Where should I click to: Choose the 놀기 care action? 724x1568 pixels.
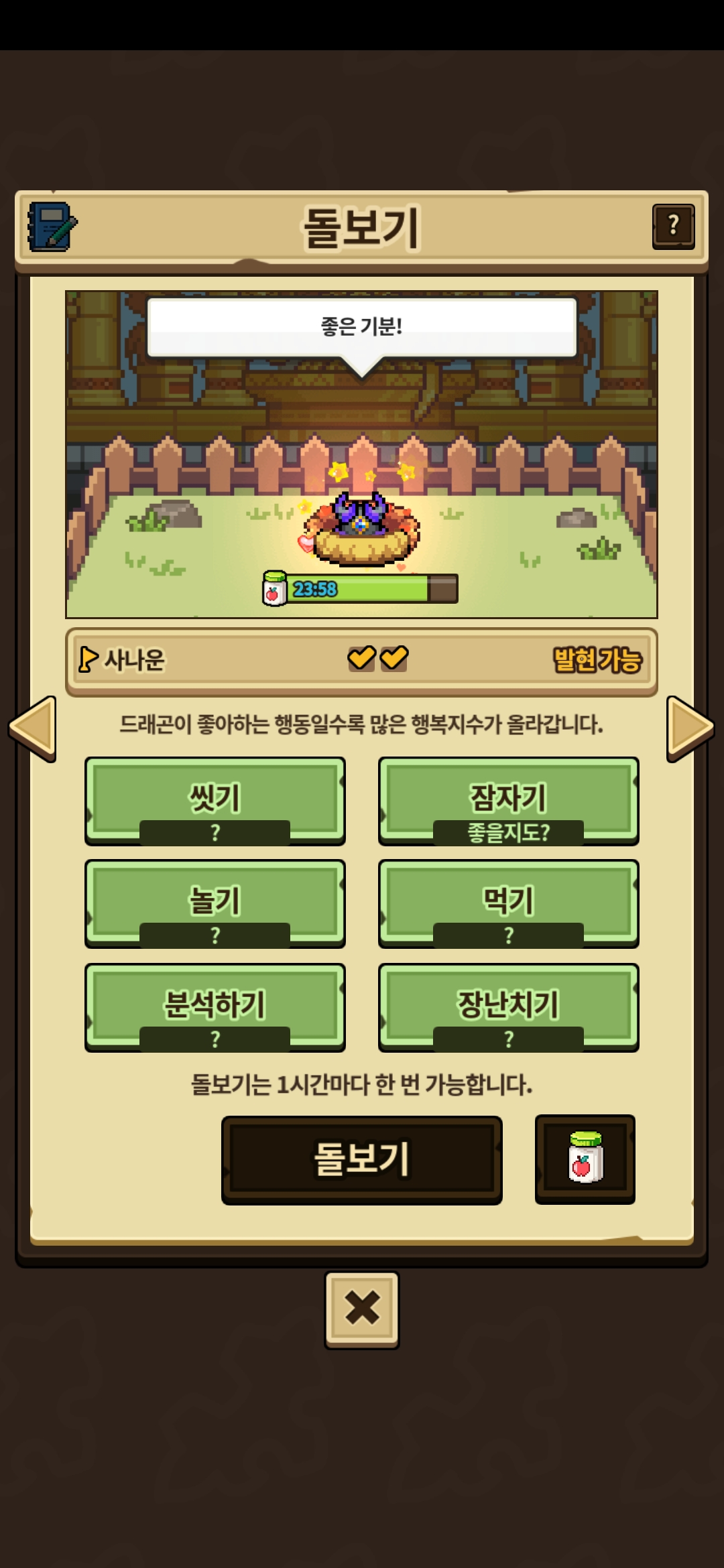pos(215,903)
